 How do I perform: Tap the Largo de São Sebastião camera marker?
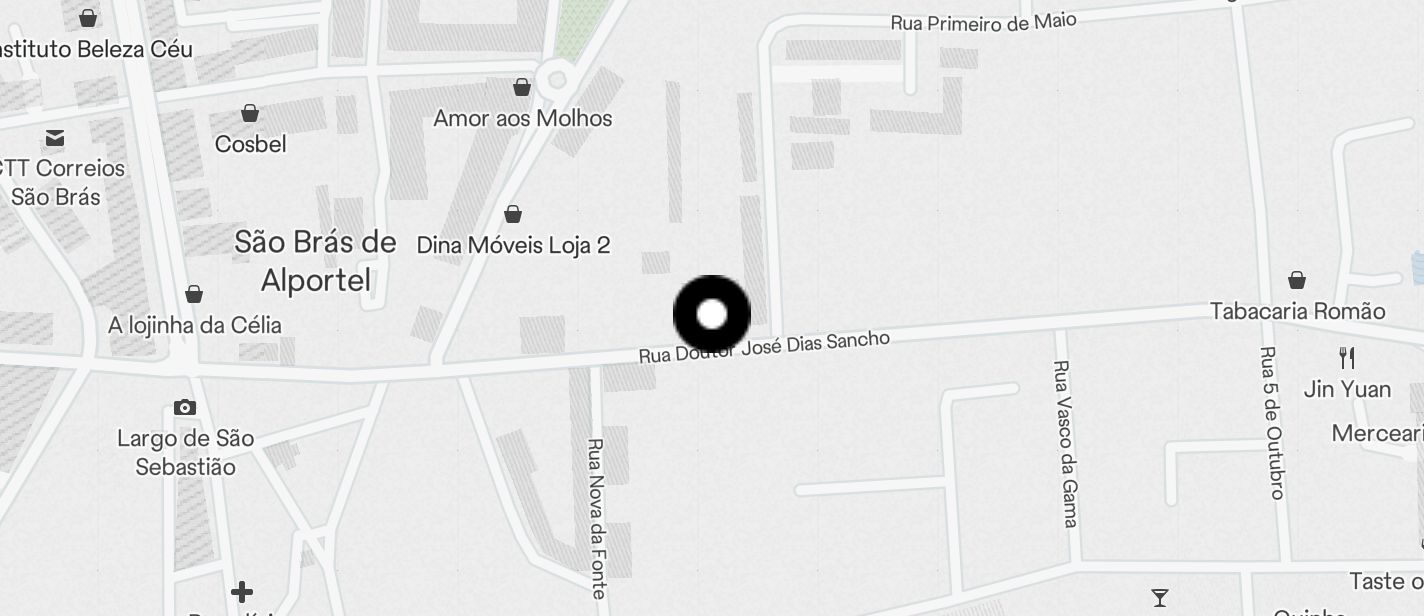[185, 407]
